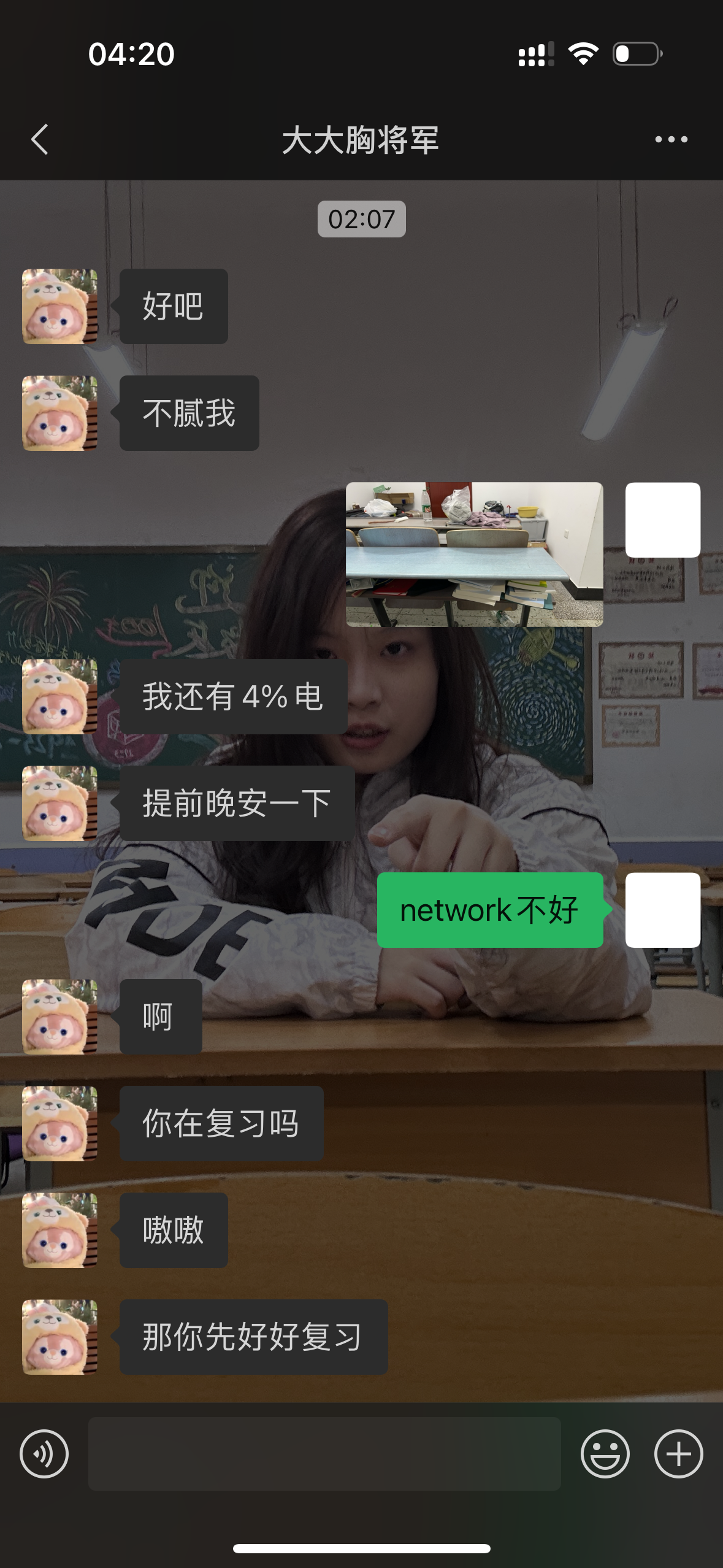Image resolution: width=723 pixels, height=1568 pixels.
Task: Open my own avatar beside network不好
Action: pos(662,910)
